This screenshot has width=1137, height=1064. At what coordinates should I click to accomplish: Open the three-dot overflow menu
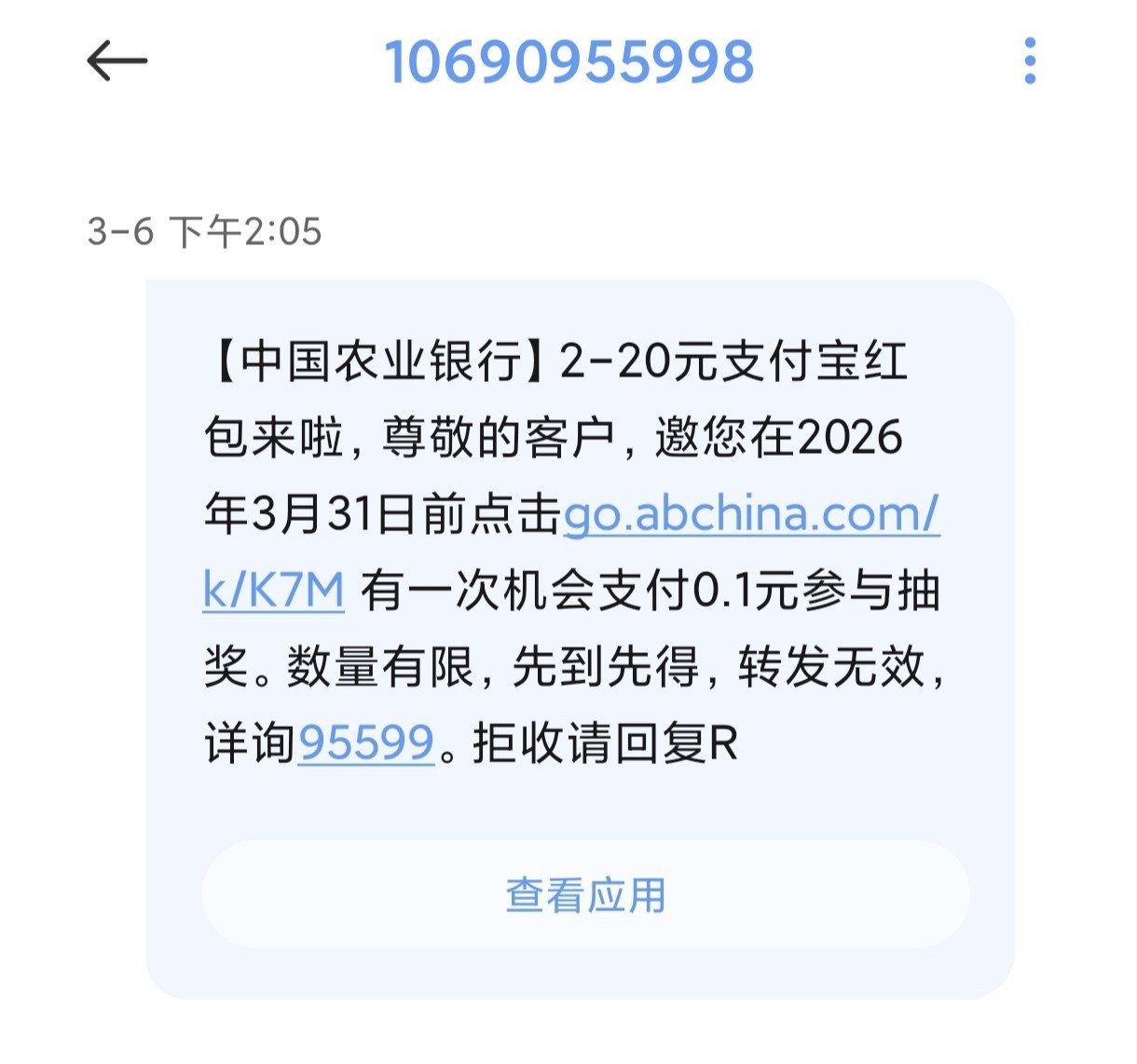[1029, 61]
